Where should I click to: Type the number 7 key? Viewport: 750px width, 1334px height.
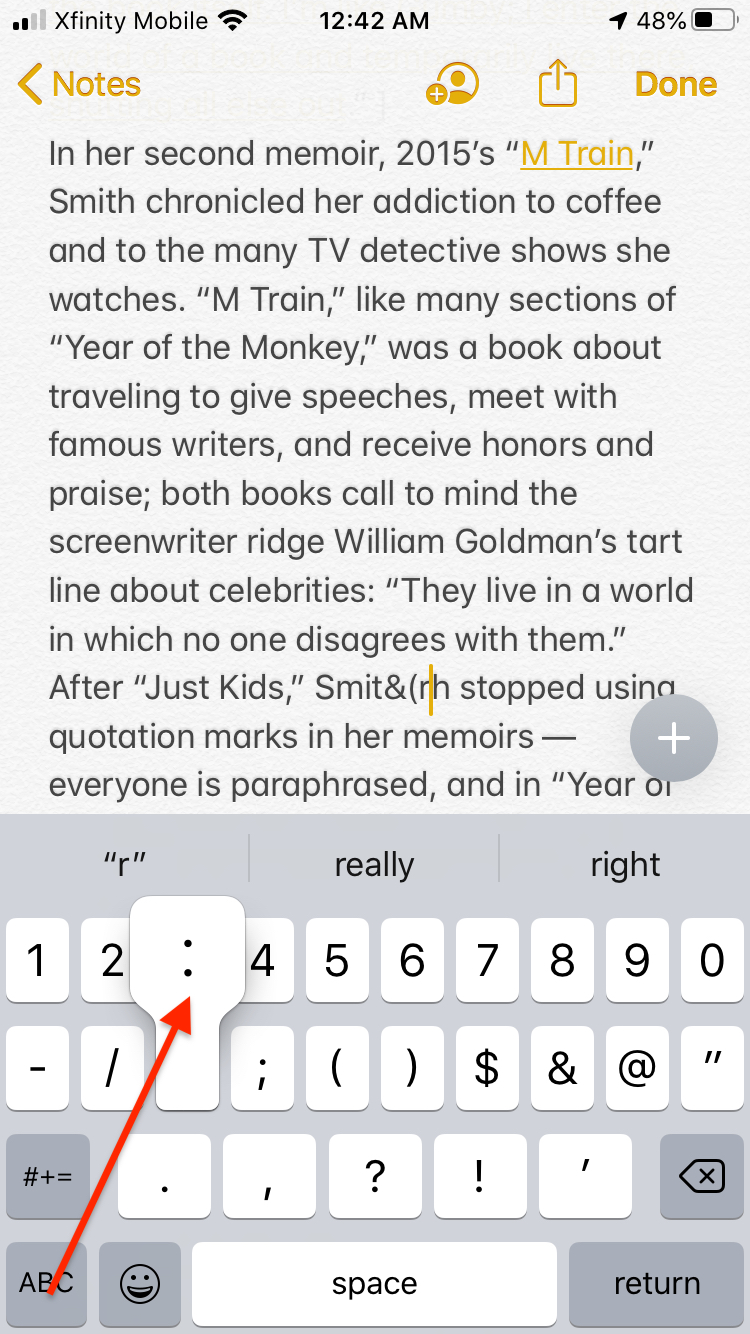click(487, 961)
